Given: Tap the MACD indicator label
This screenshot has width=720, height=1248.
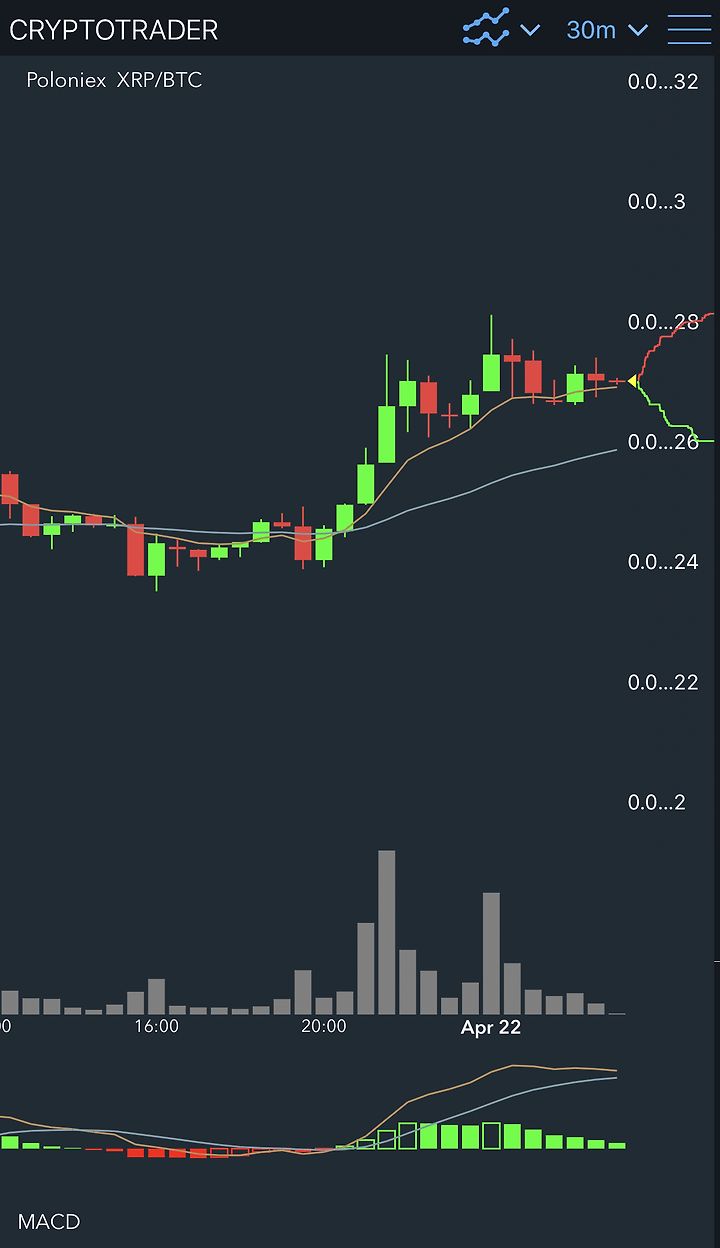Looking at the screenshot, I should [49, 1221].
